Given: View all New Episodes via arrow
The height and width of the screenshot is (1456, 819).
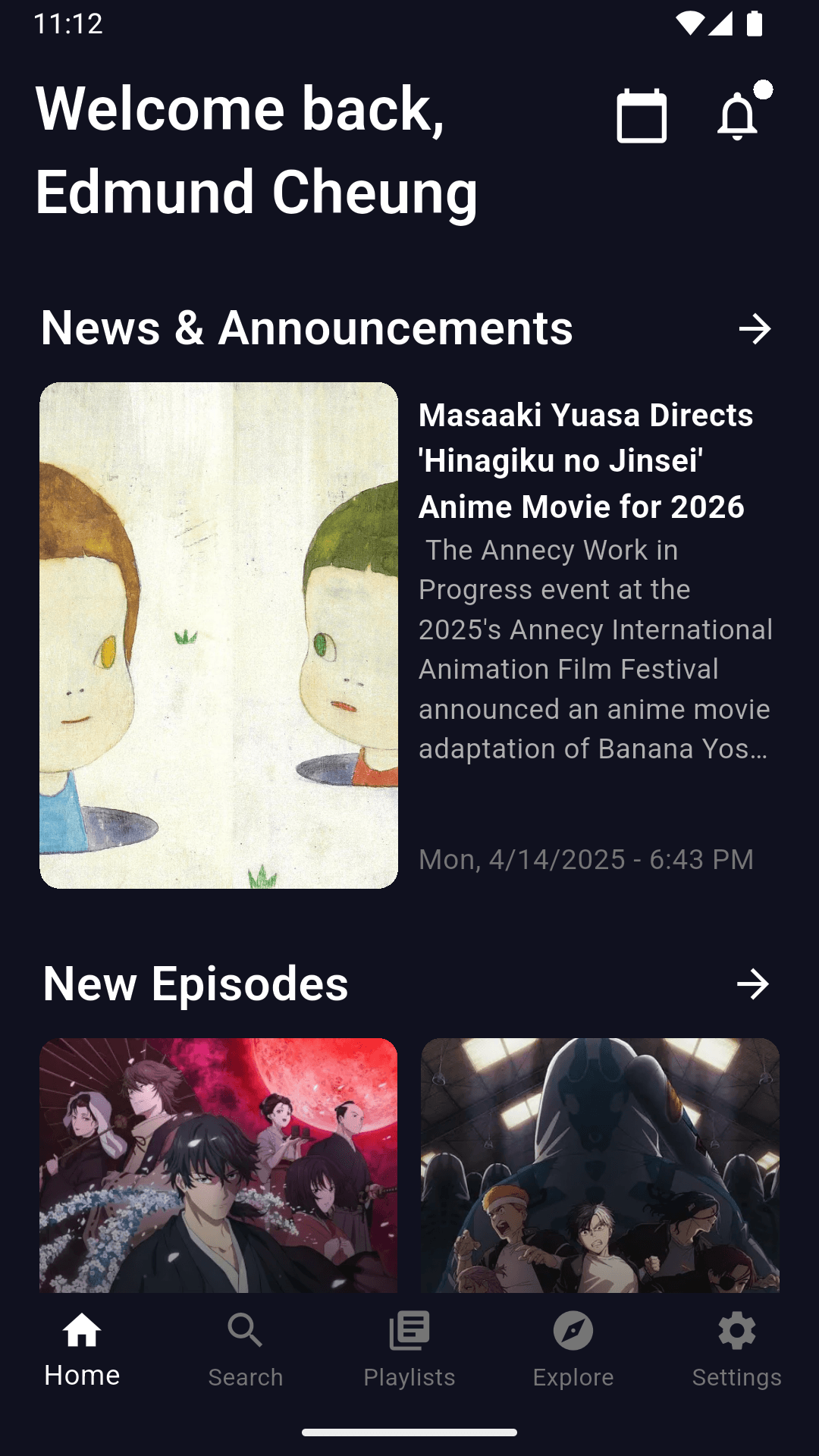Looking at the screenshot, I should tap(753, 984).
